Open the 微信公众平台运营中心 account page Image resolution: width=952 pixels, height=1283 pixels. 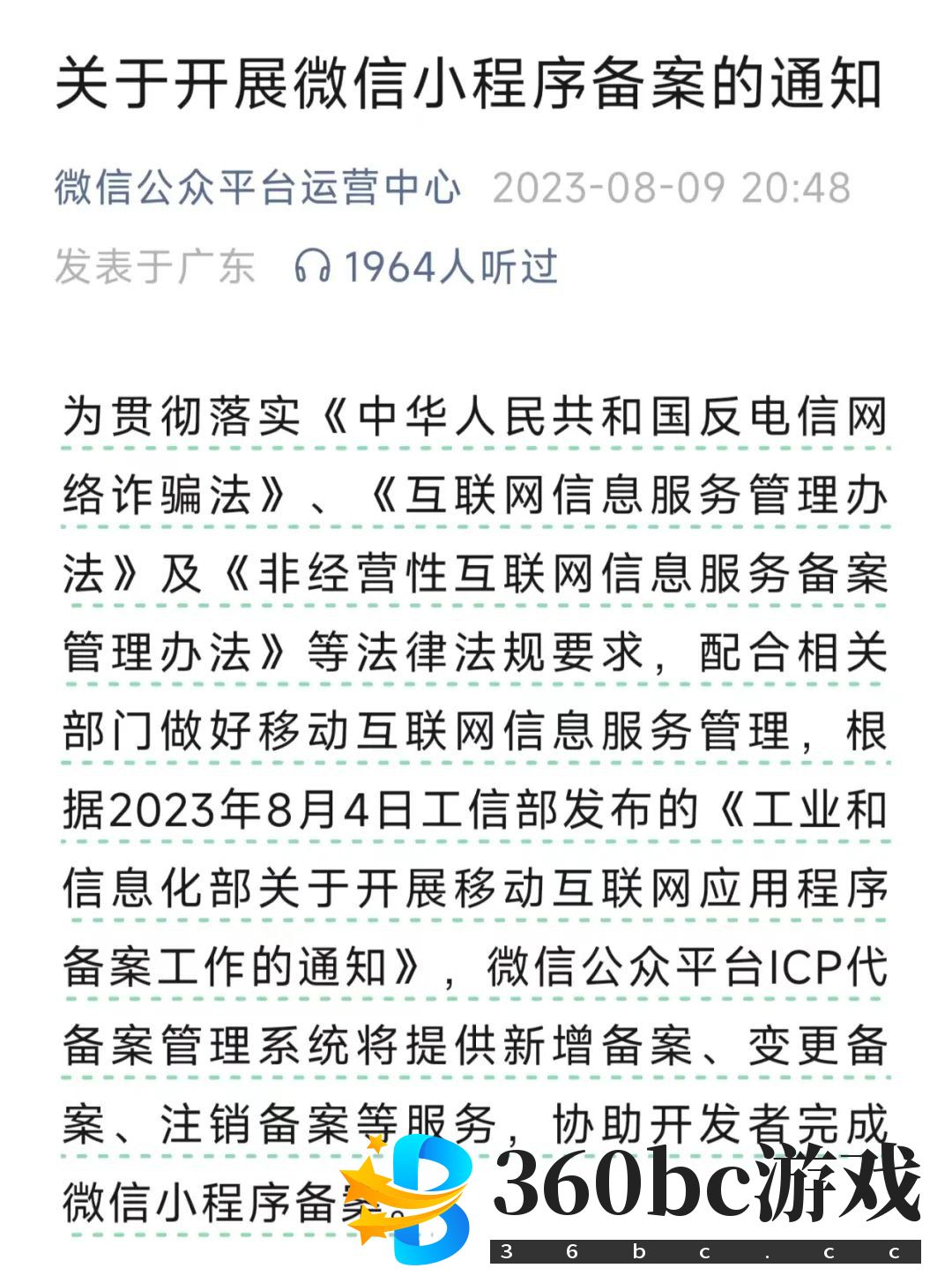pos(257,188)
